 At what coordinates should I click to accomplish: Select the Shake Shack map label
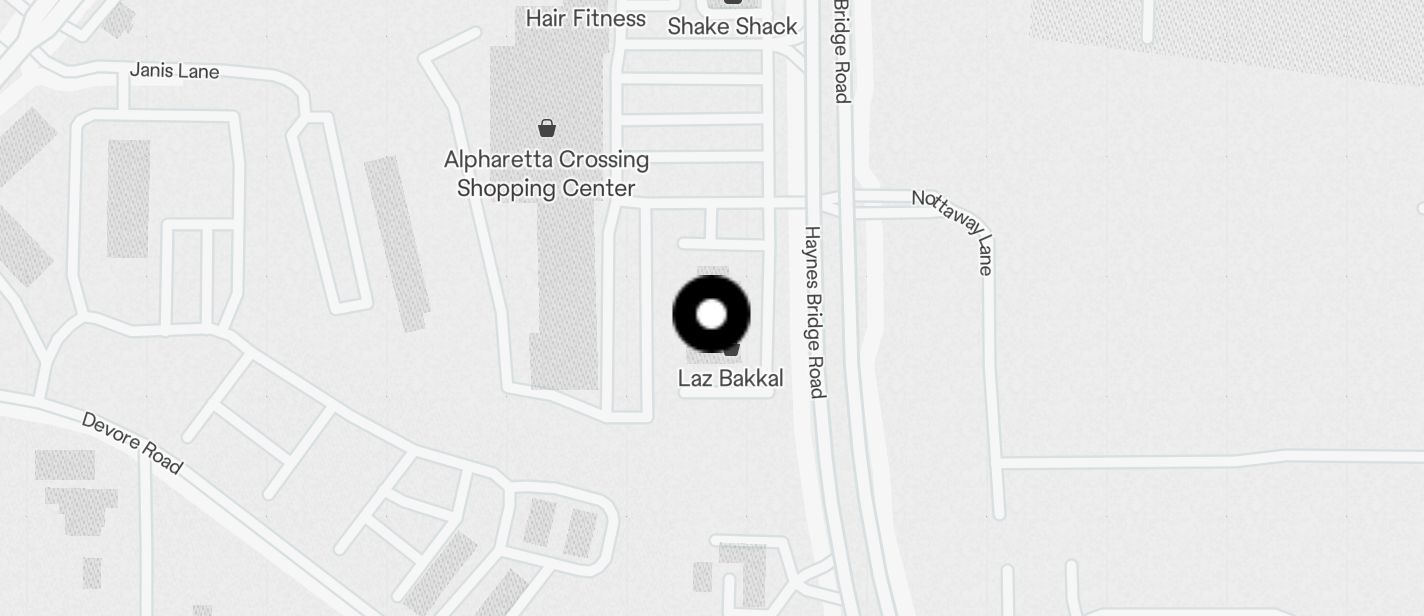[x=732, y=26]
